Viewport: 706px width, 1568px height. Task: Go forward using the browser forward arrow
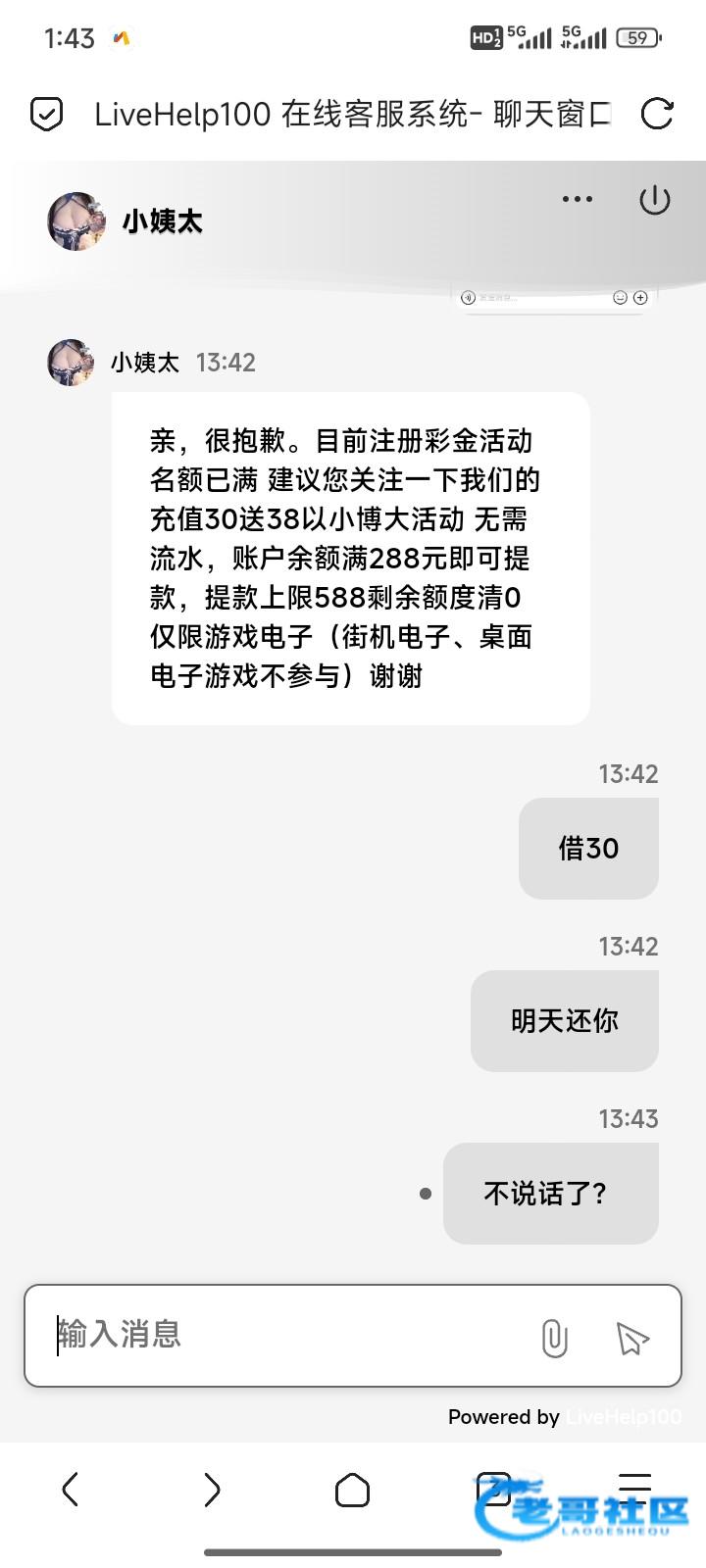(x=212, y=1490)
